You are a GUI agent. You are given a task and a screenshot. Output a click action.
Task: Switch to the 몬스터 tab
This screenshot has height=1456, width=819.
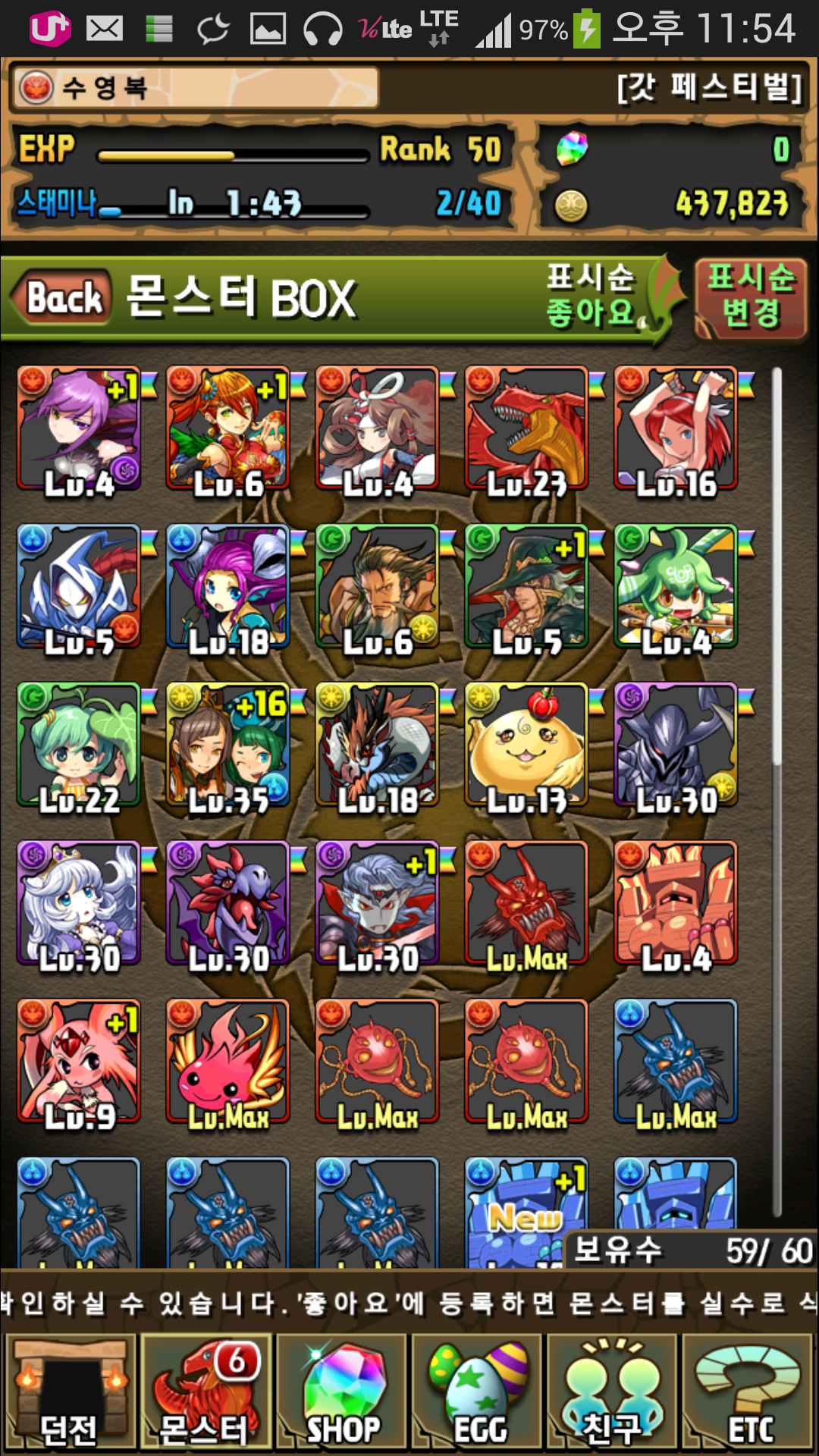click(x=205, y=1392)
